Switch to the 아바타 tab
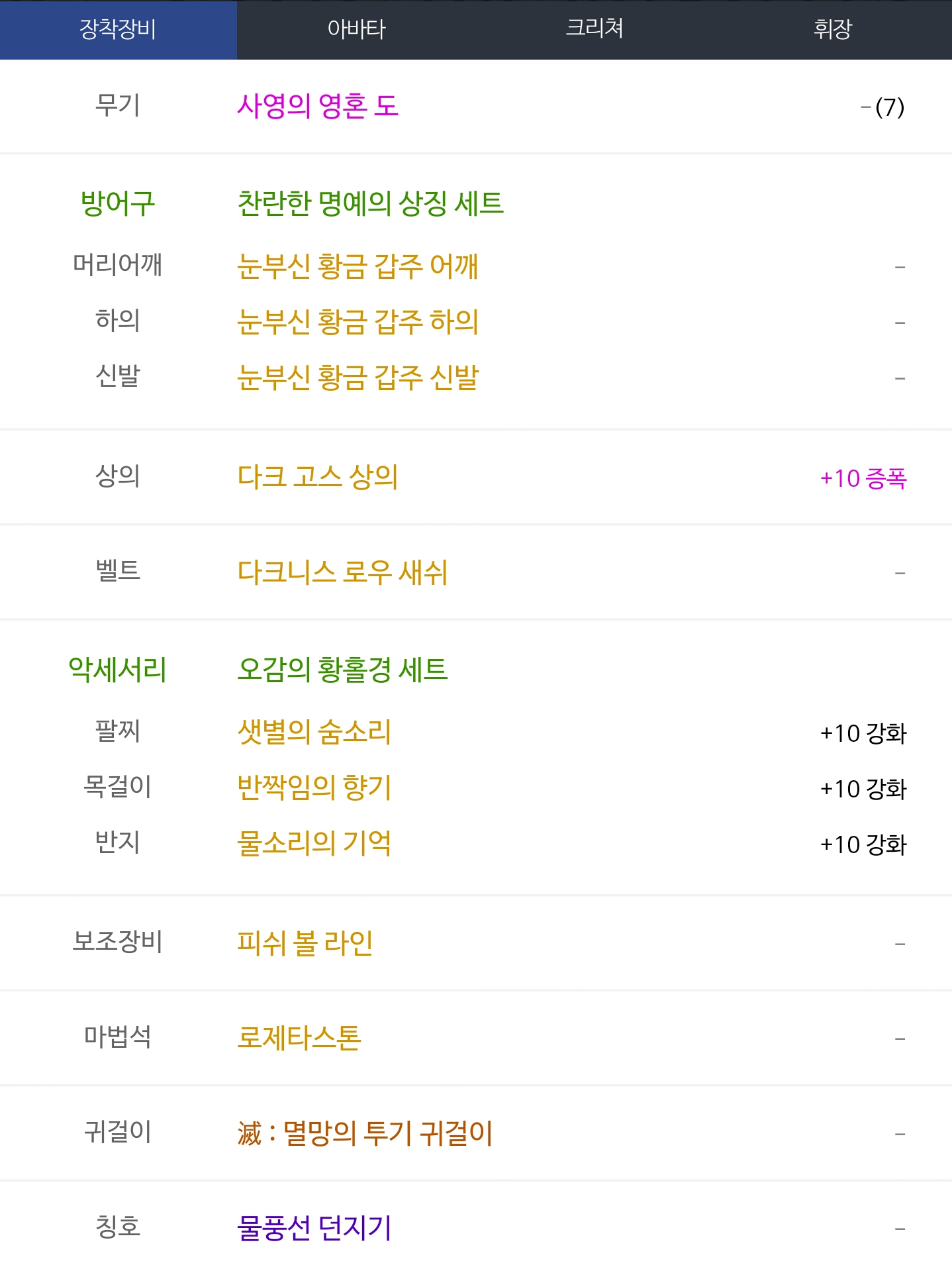Viewport: 952px width, 1271px height. pos(356,30)
